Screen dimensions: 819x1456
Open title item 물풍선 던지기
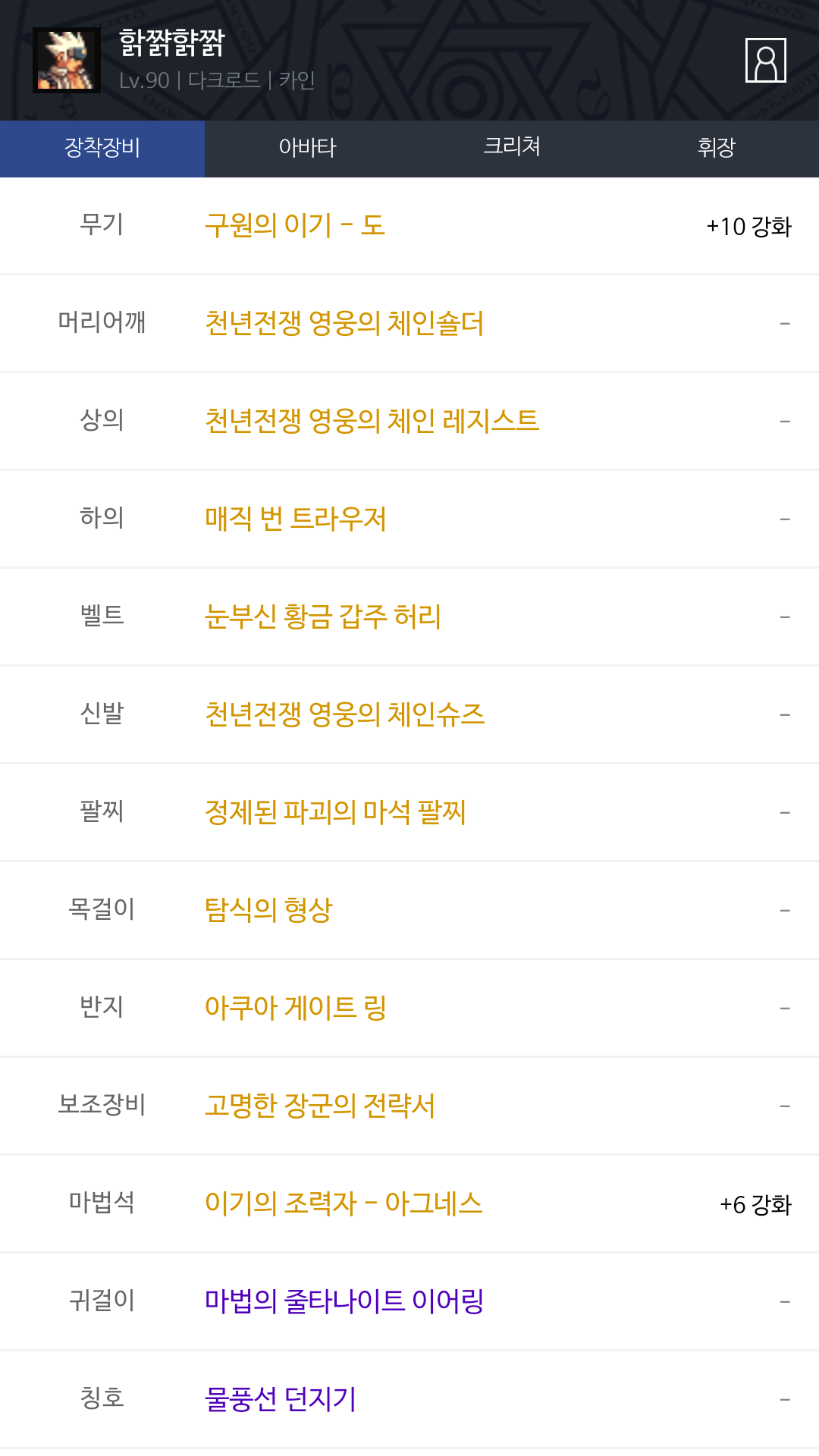click(281, 1399)
